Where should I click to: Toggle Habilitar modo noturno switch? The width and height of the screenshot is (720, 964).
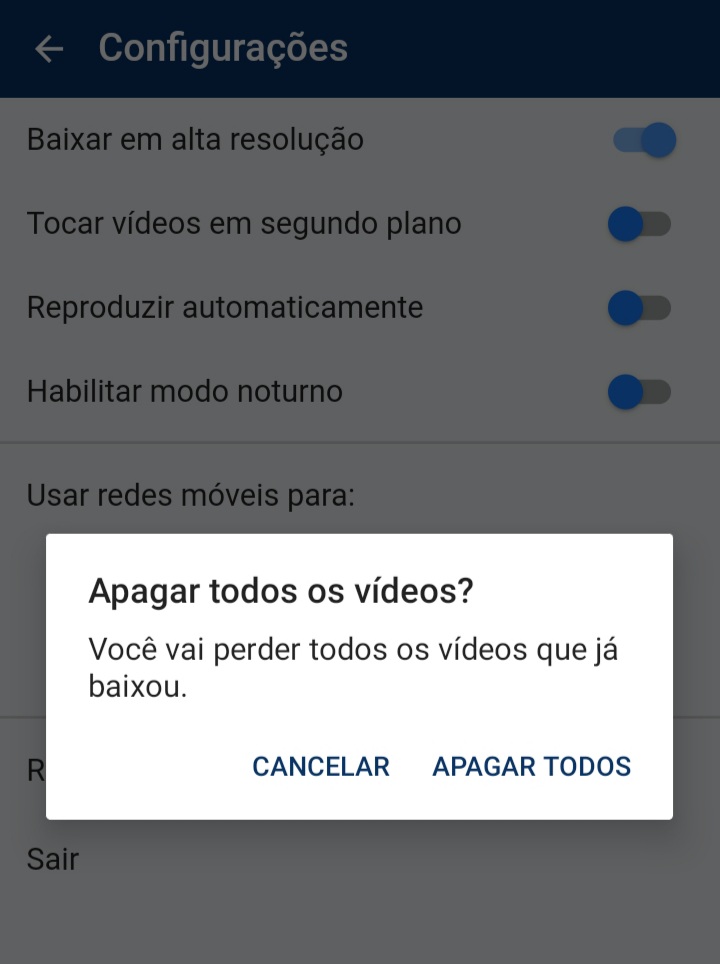(x=639, y=392)
